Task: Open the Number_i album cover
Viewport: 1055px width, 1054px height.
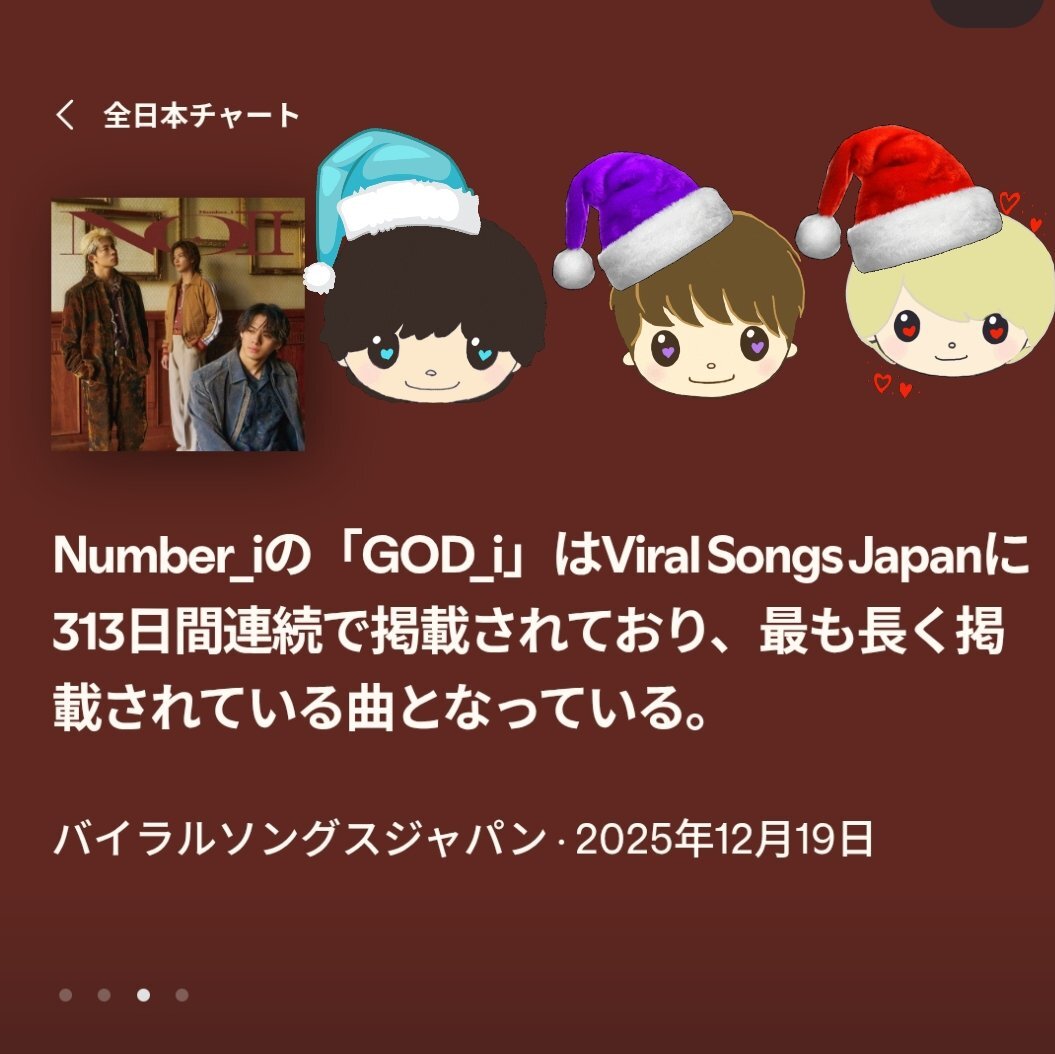Action: [x=178, y=324]
